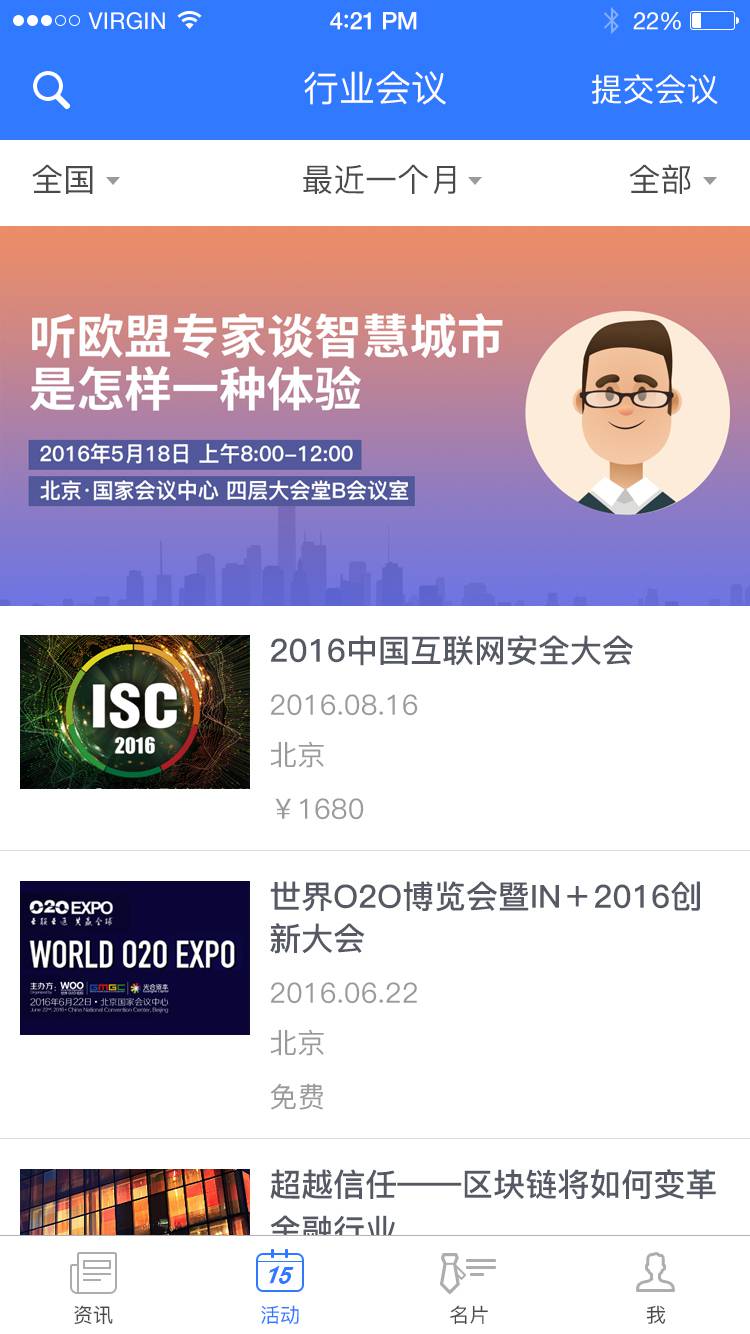The height and width of the screenshot is (1334, 750).
Task: Go to the 名片 tab
Action: (468, 1288)
